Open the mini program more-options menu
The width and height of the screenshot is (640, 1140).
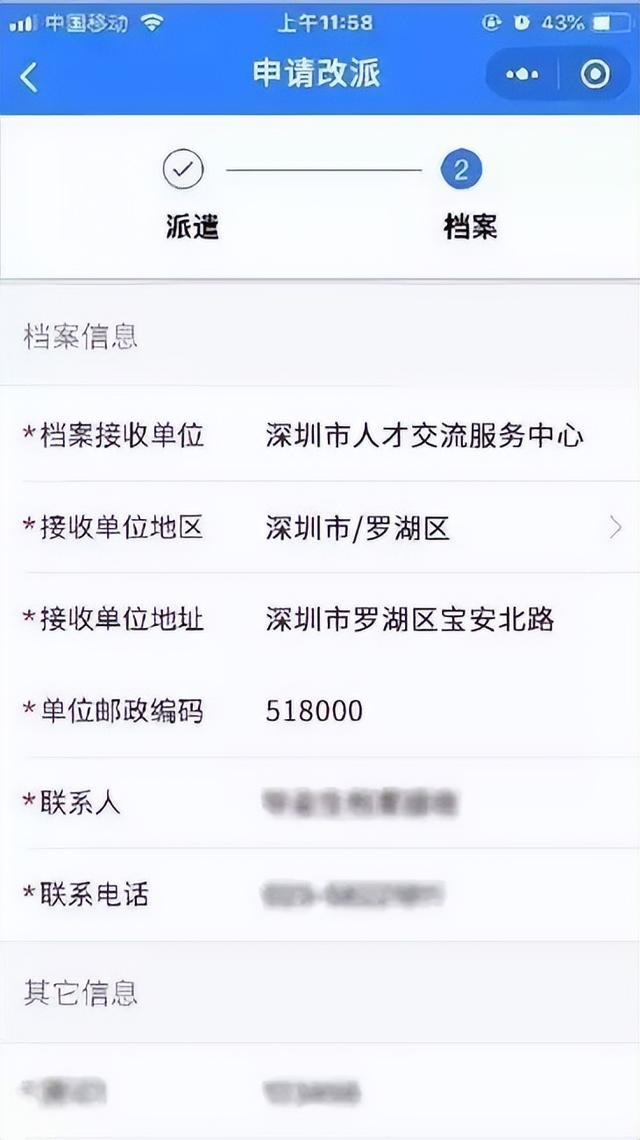(522, 75)
